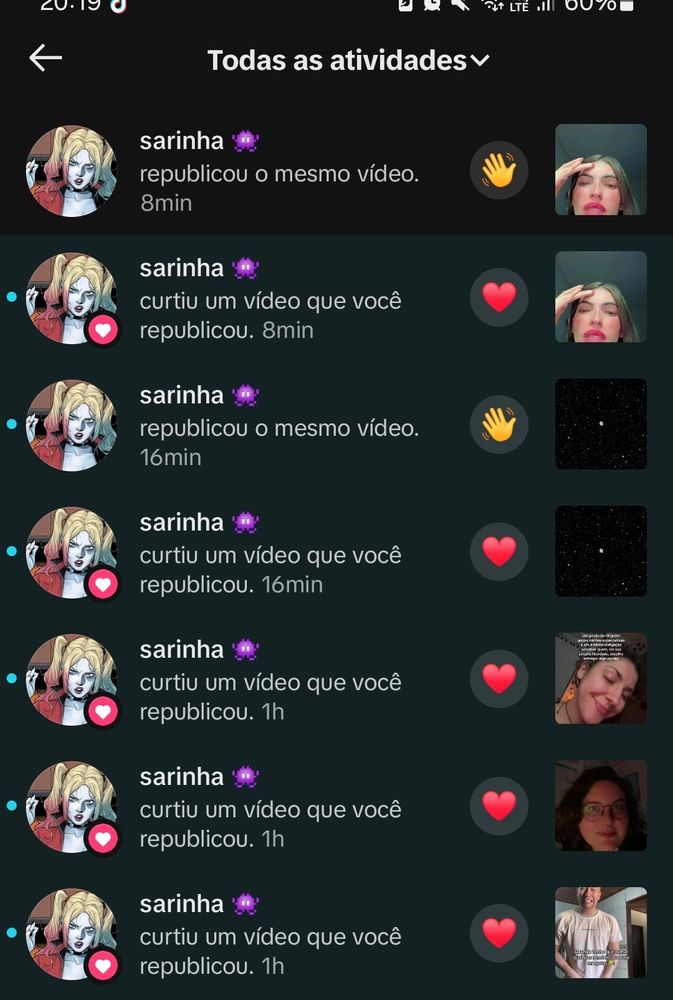Tap the wave button on the 16min repost notification
Image resolution: width=673 pixels, height=1000 pixels.
[498, 425]
